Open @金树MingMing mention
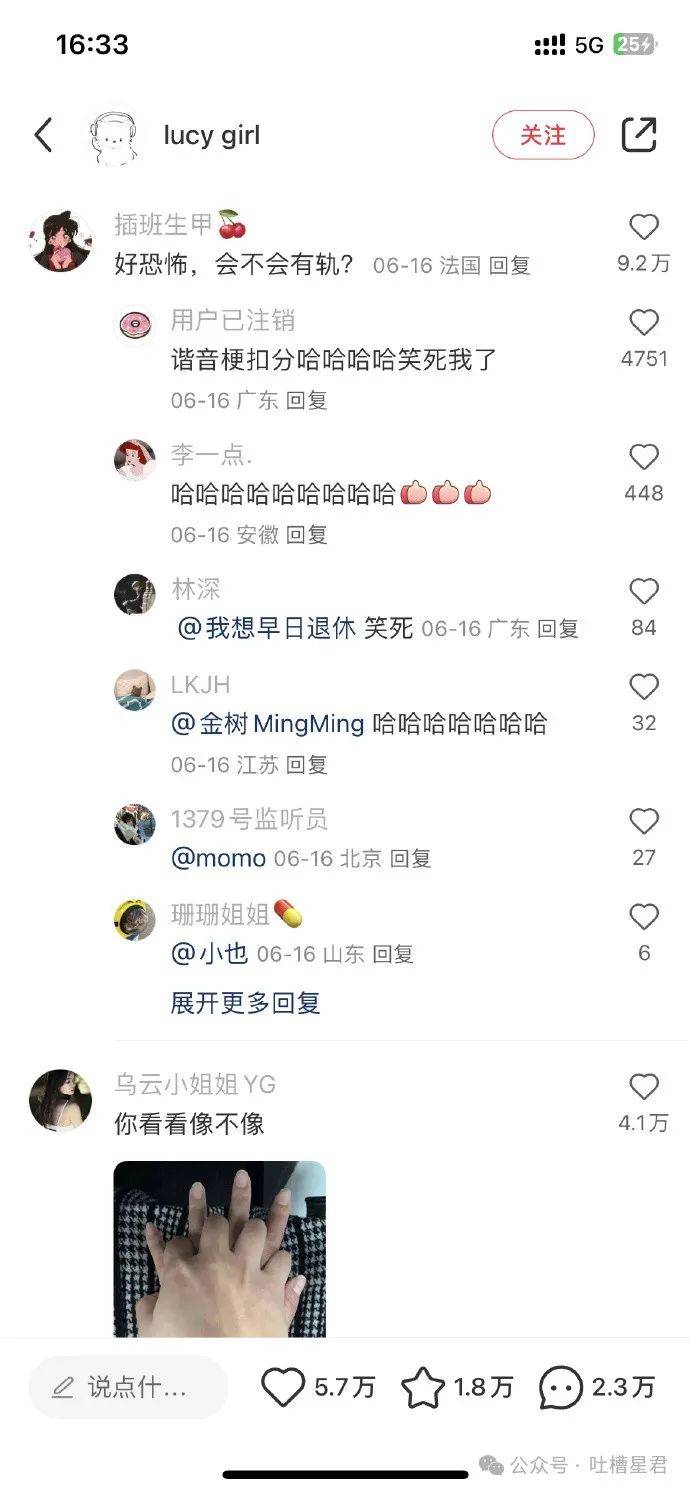Screen dimensions: 690x1493 click(x=267, y=723)
